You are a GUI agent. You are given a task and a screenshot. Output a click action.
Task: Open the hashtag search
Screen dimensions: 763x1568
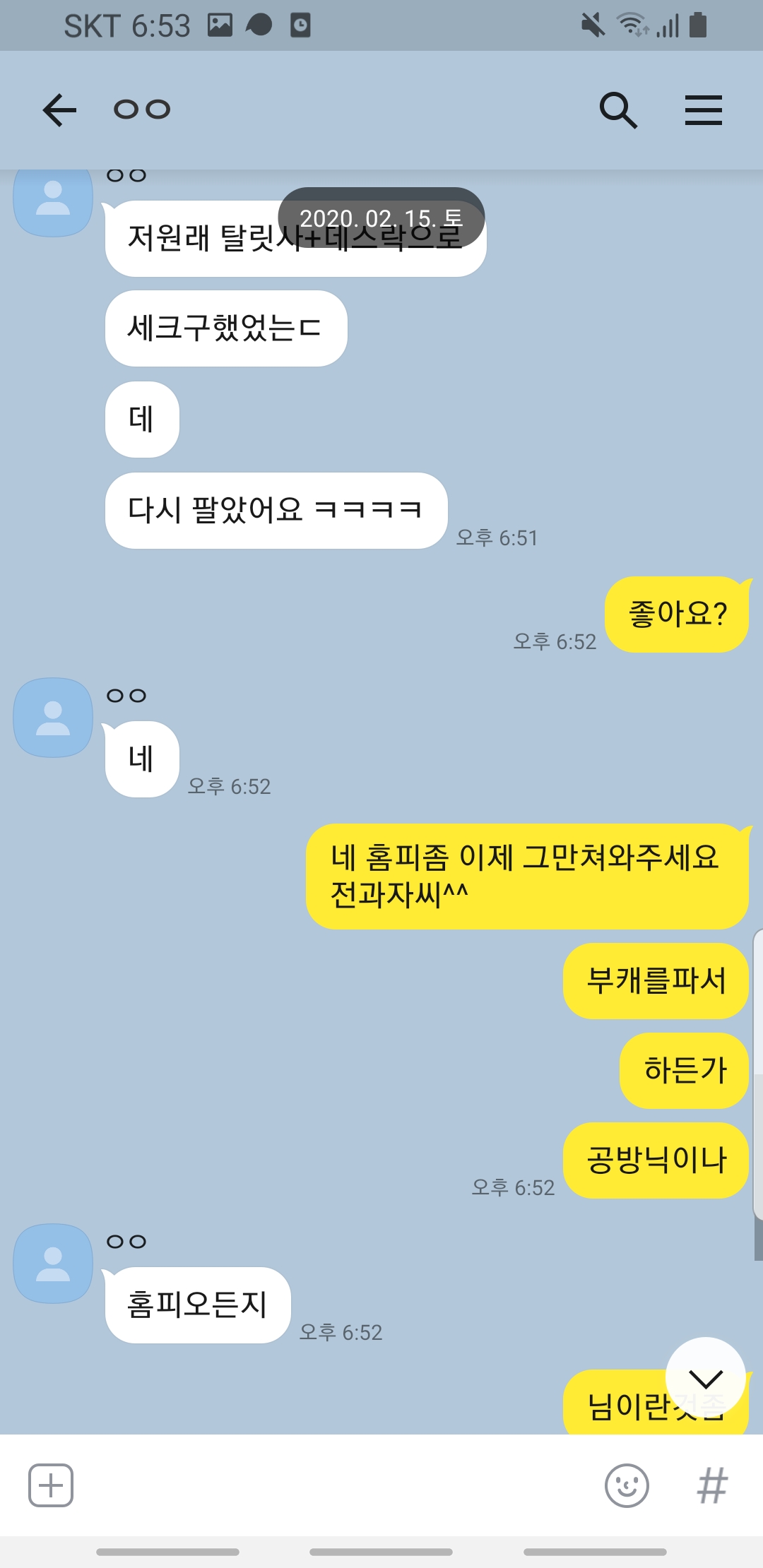click(711, 1485)
